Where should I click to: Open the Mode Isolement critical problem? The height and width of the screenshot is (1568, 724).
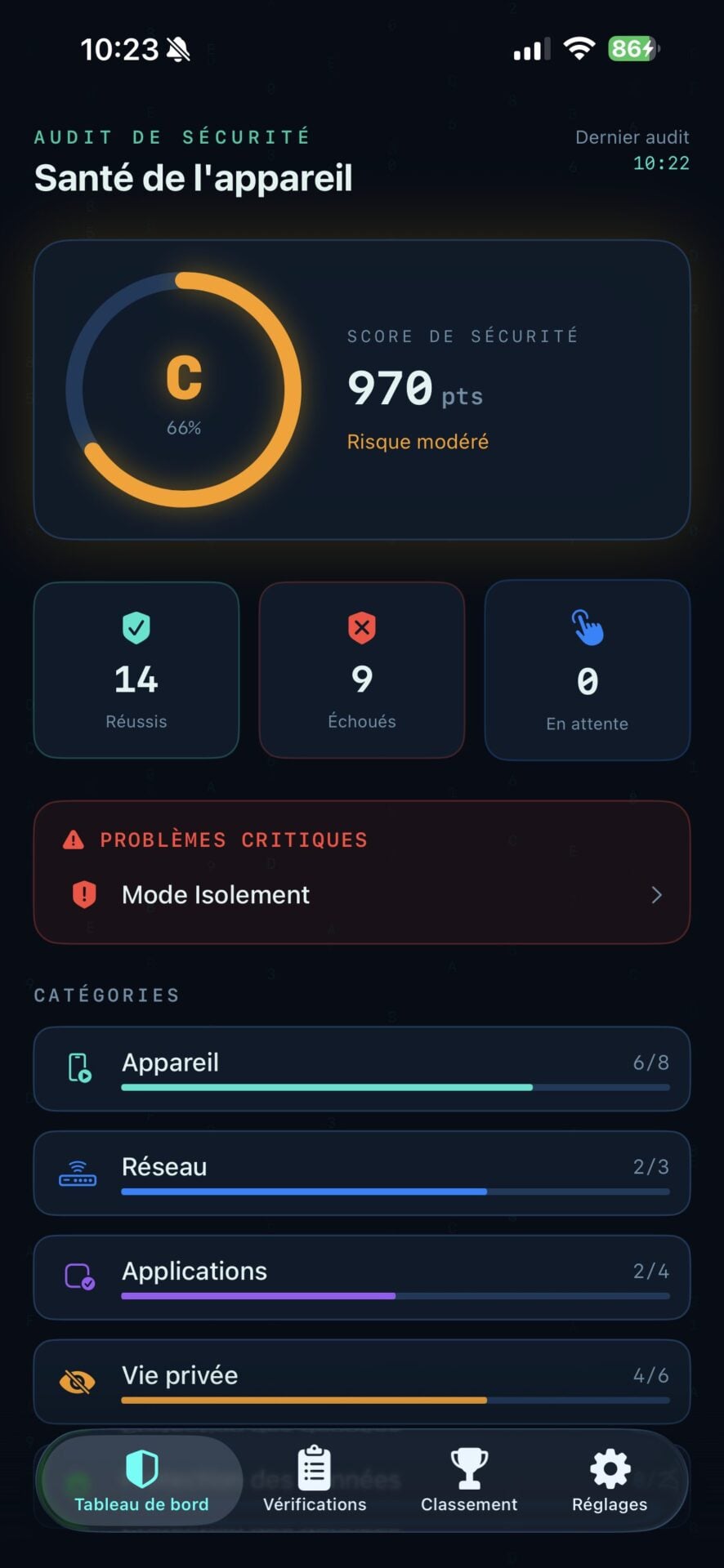[x=361, y=895]
